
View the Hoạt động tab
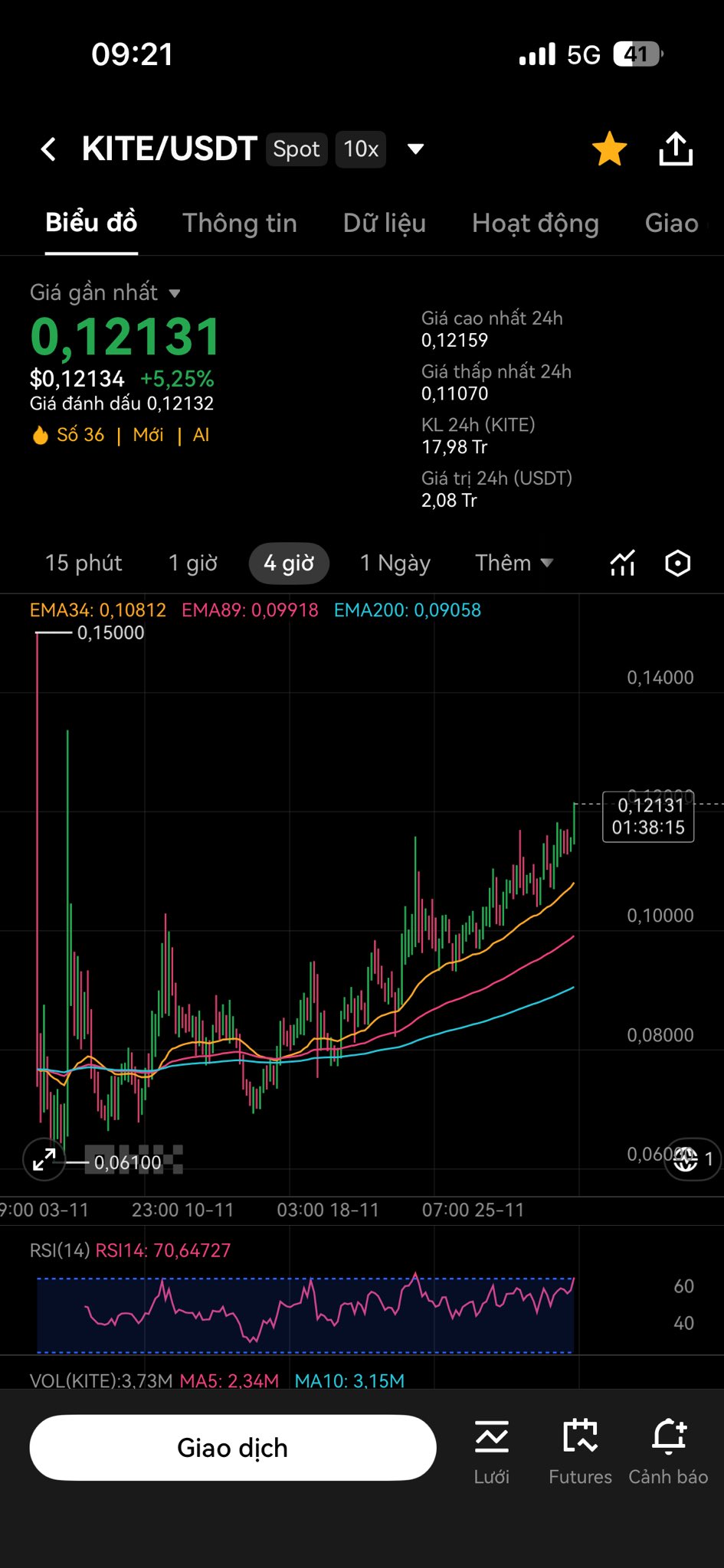coord(535,223)
